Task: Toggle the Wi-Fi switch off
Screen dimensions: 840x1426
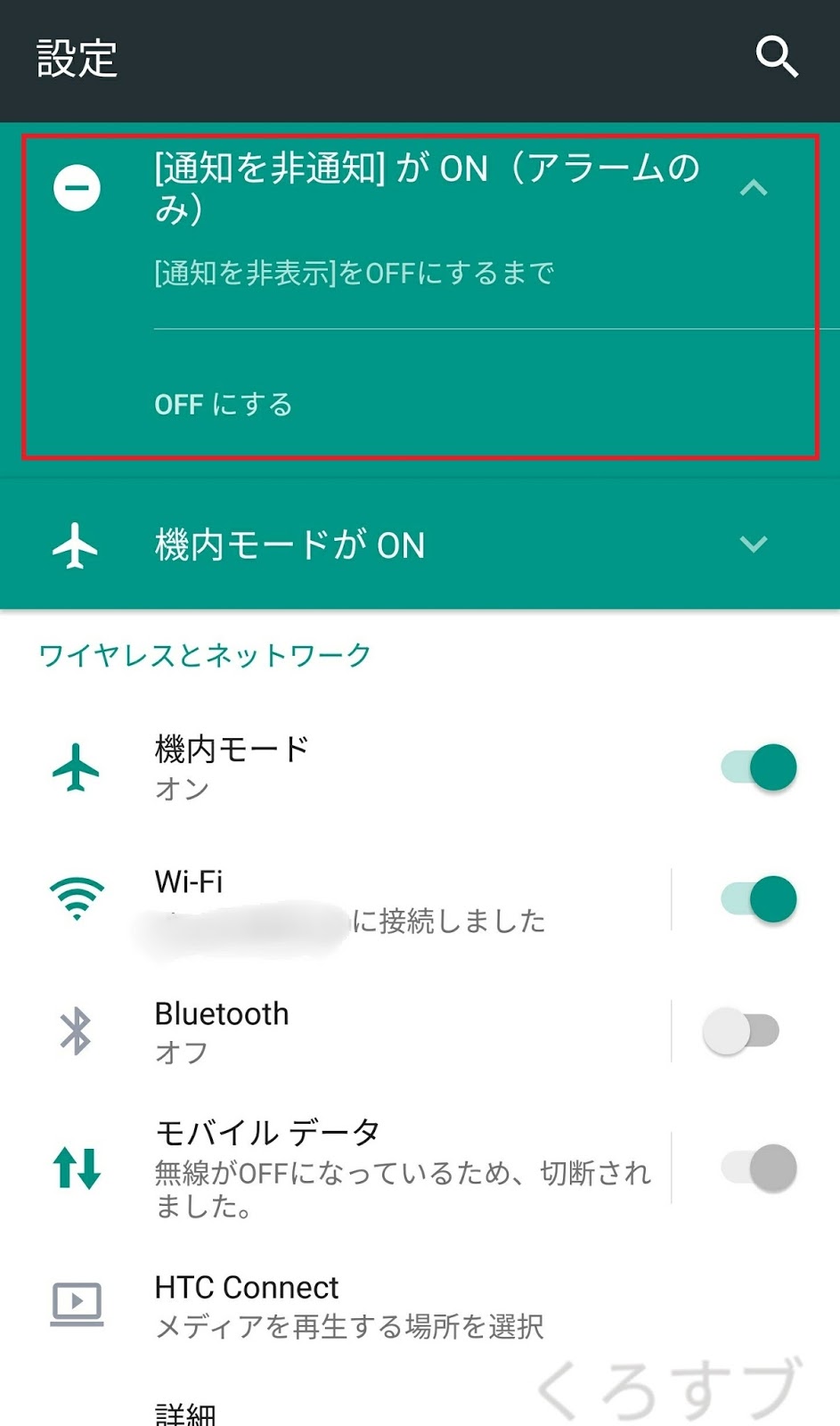Action: pos(759,899)
